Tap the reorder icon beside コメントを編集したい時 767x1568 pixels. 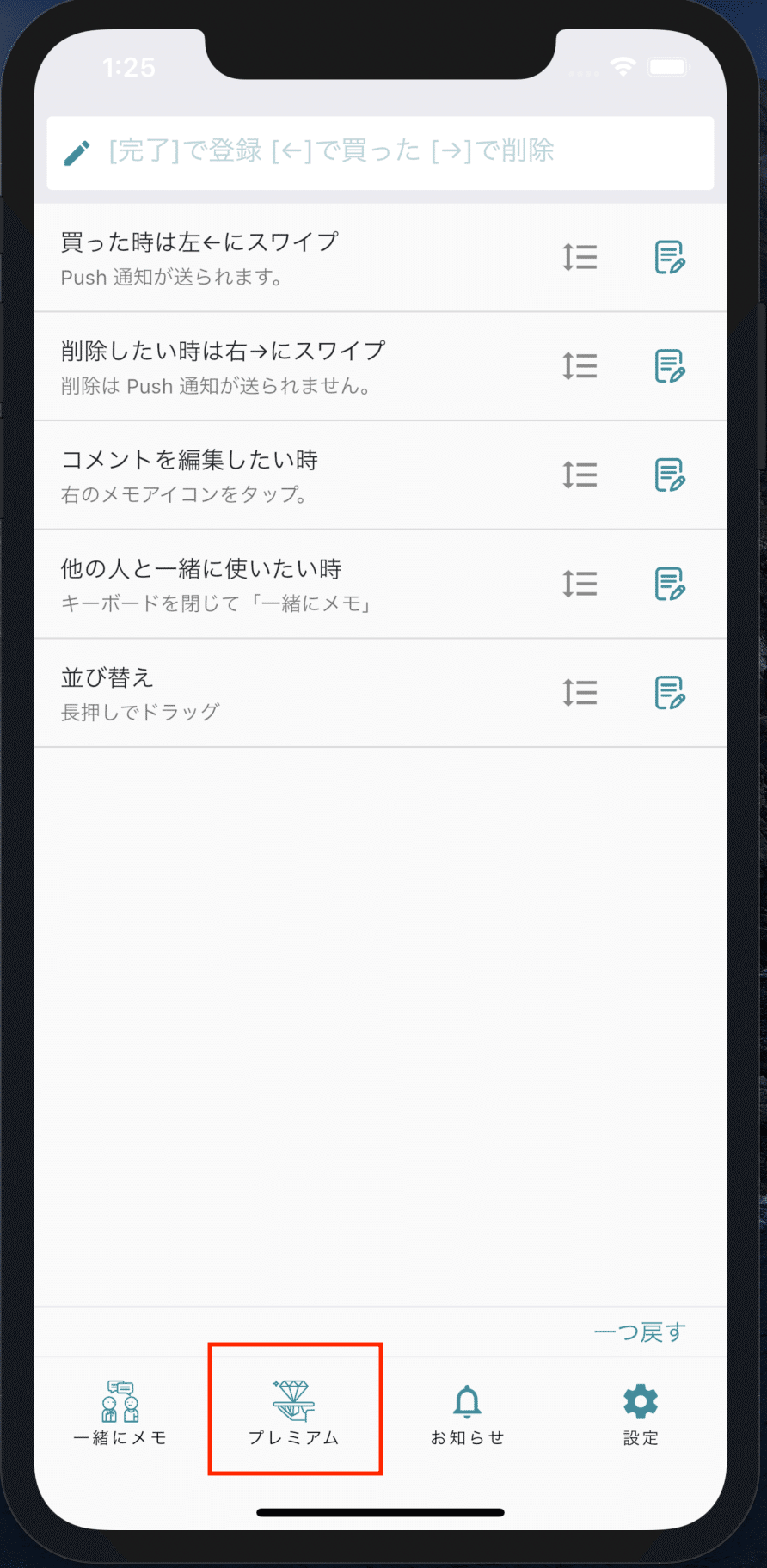pos(580,475)
